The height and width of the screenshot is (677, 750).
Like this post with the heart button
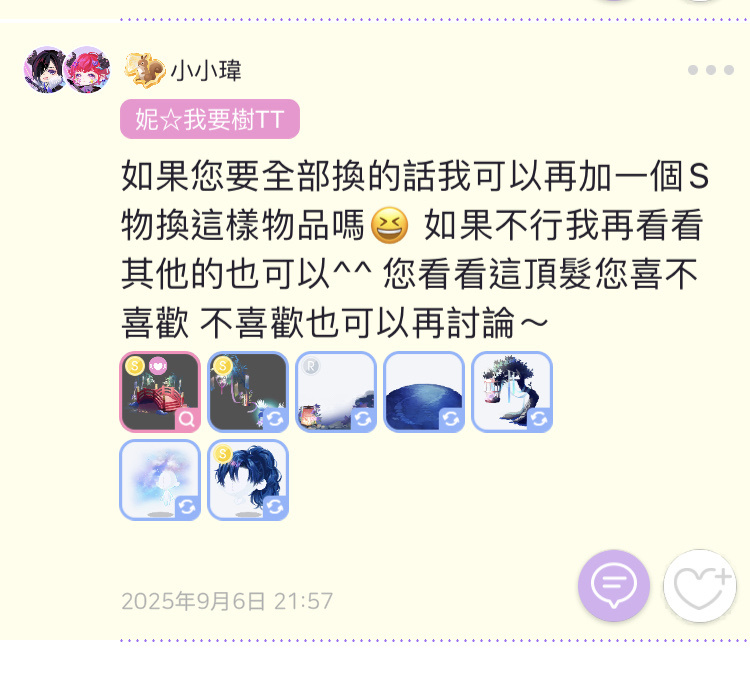(x=700, y=586)
